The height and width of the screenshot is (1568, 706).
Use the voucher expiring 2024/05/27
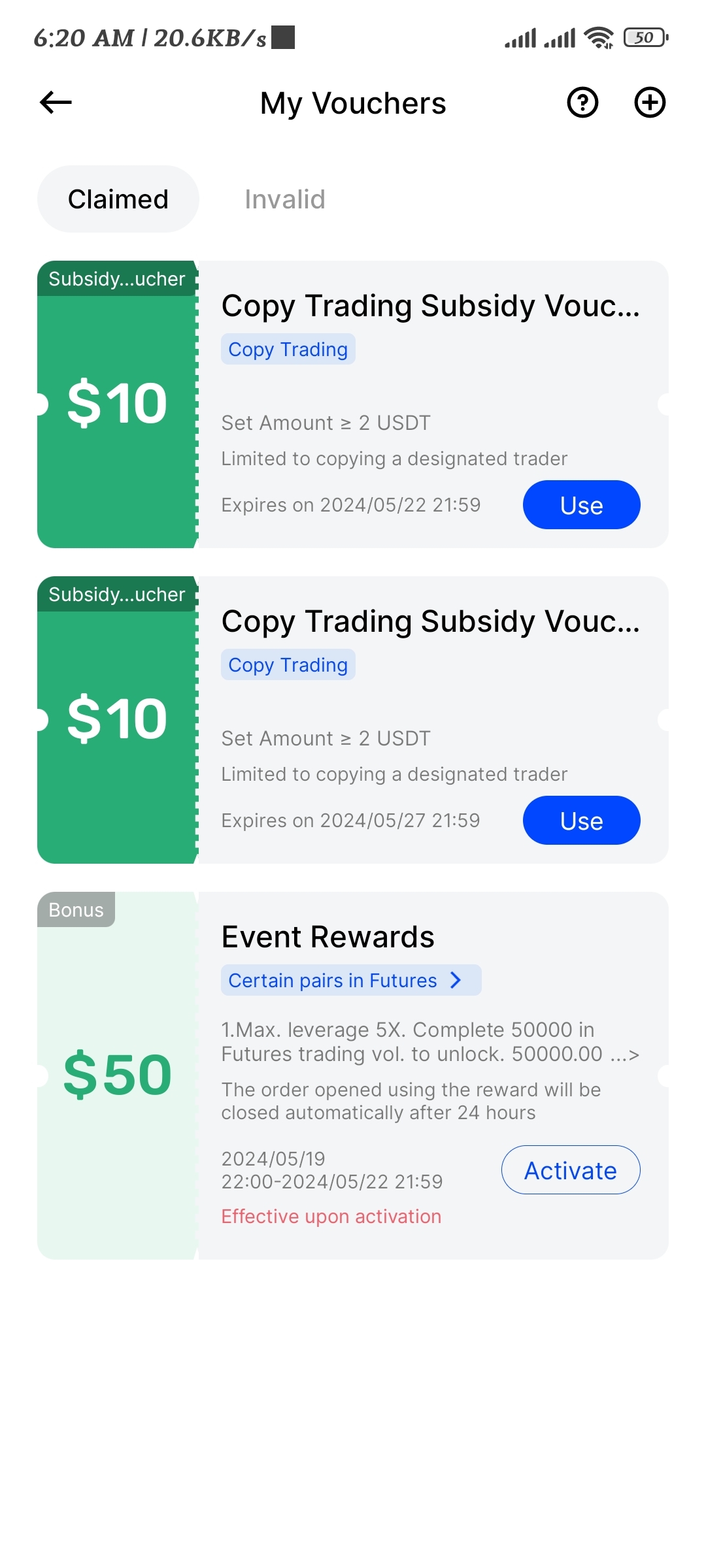(581, 821)
